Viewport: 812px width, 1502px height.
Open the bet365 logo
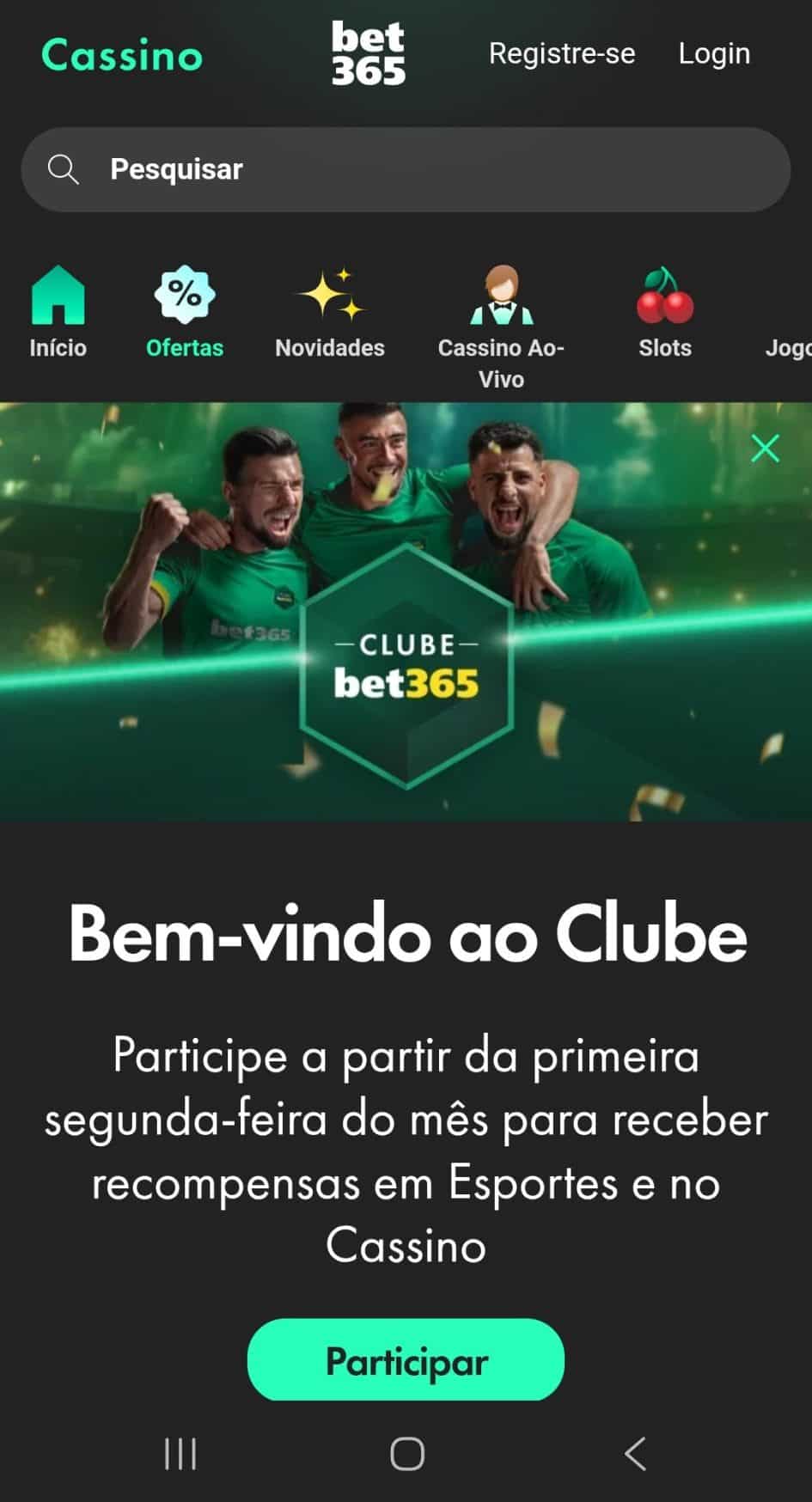369,53
